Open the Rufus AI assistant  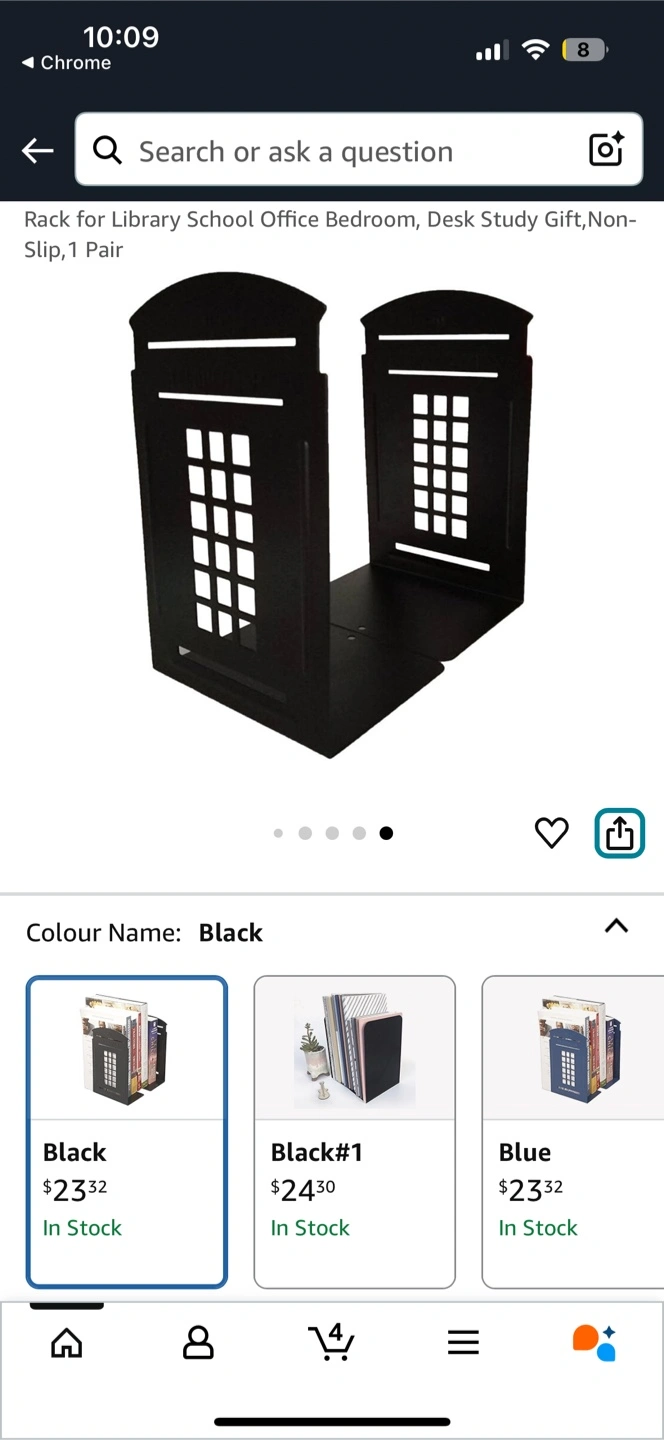coord(594,1342)
